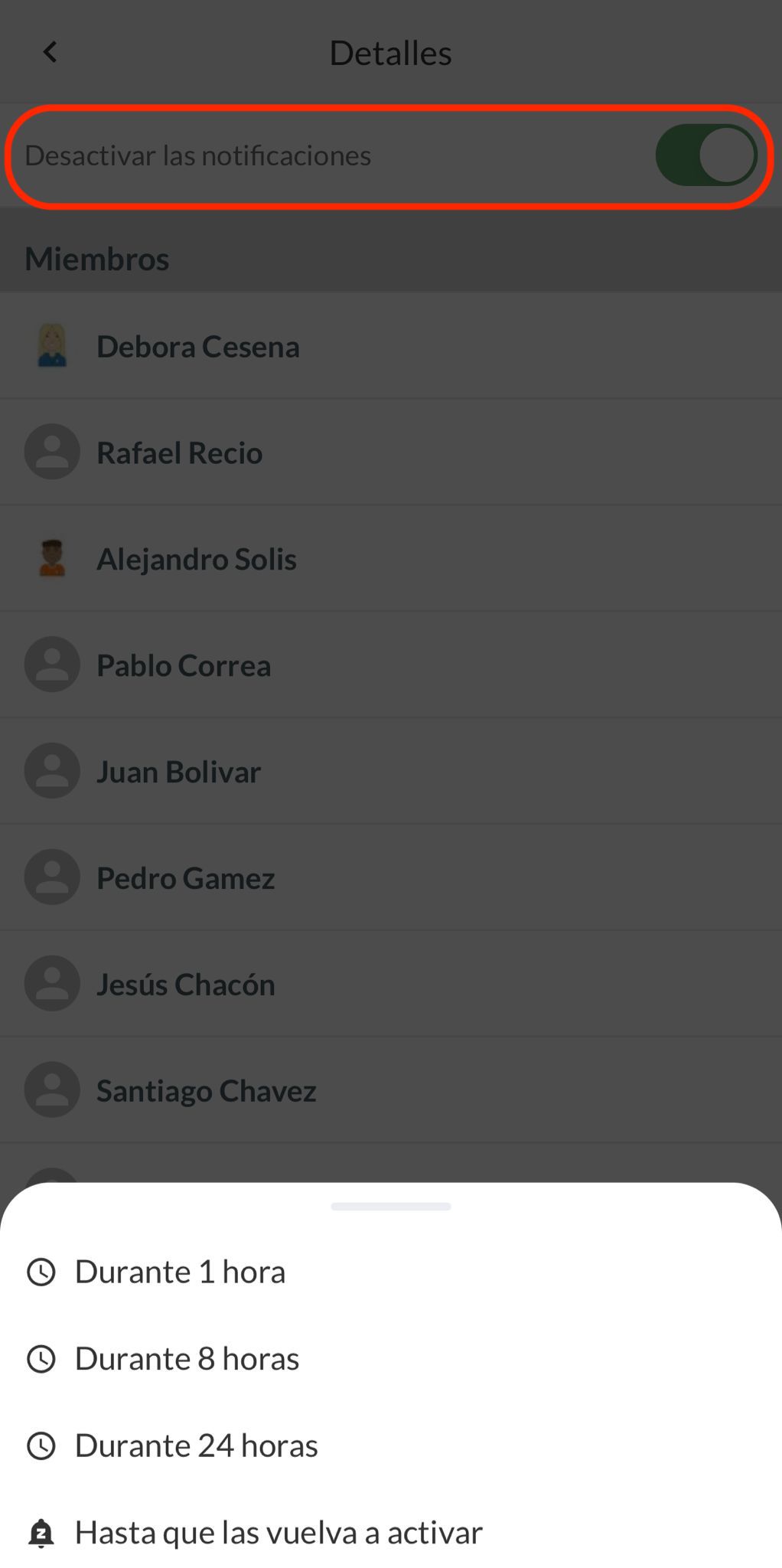Open member Santiago Chavez
782x1568 pixels.
coord(206,1092)
